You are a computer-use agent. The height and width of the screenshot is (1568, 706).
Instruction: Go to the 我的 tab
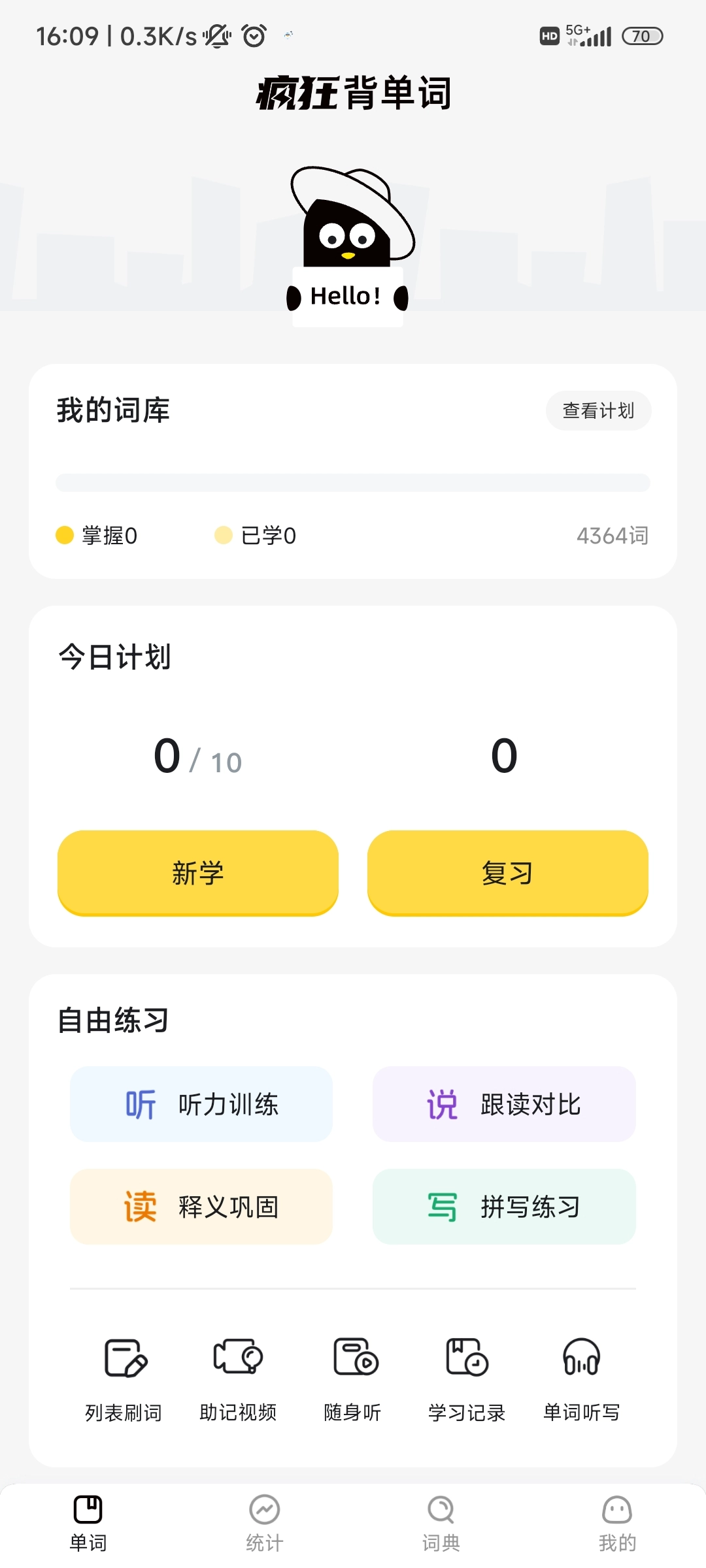[617, 1524]
